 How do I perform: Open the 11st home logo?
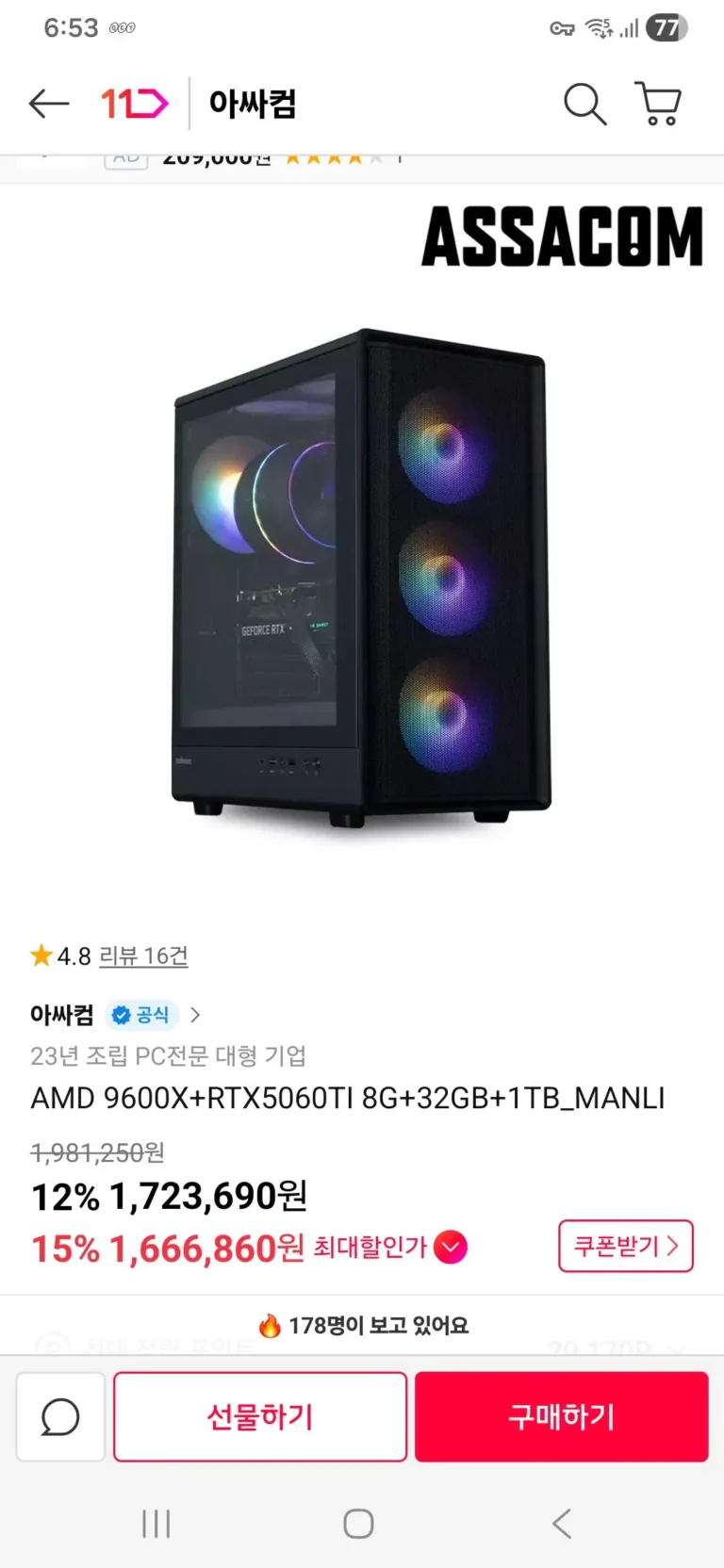point(135,104)
